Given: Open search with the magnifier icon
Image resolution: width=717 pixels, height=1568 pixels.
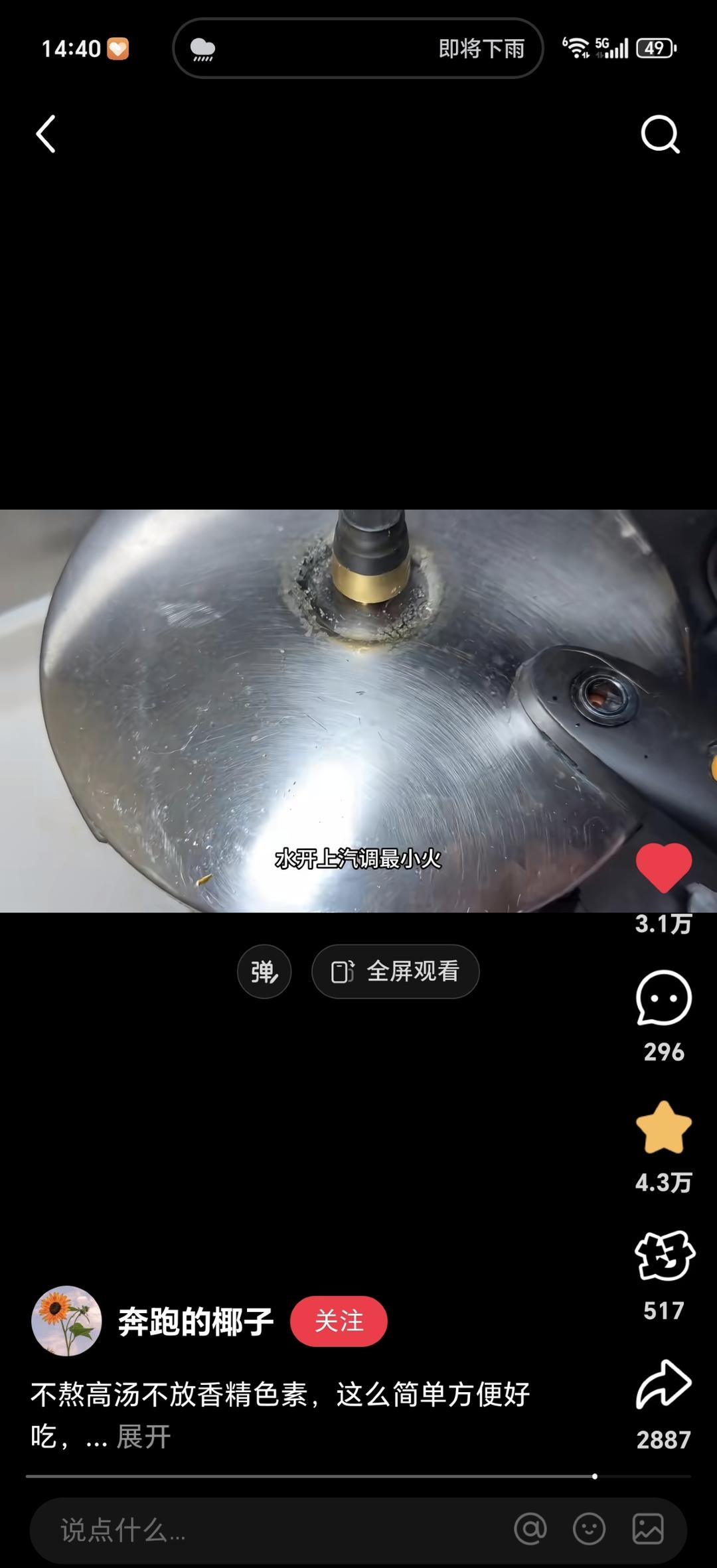Looking at the screenshot, I should (x=660, y=134).
